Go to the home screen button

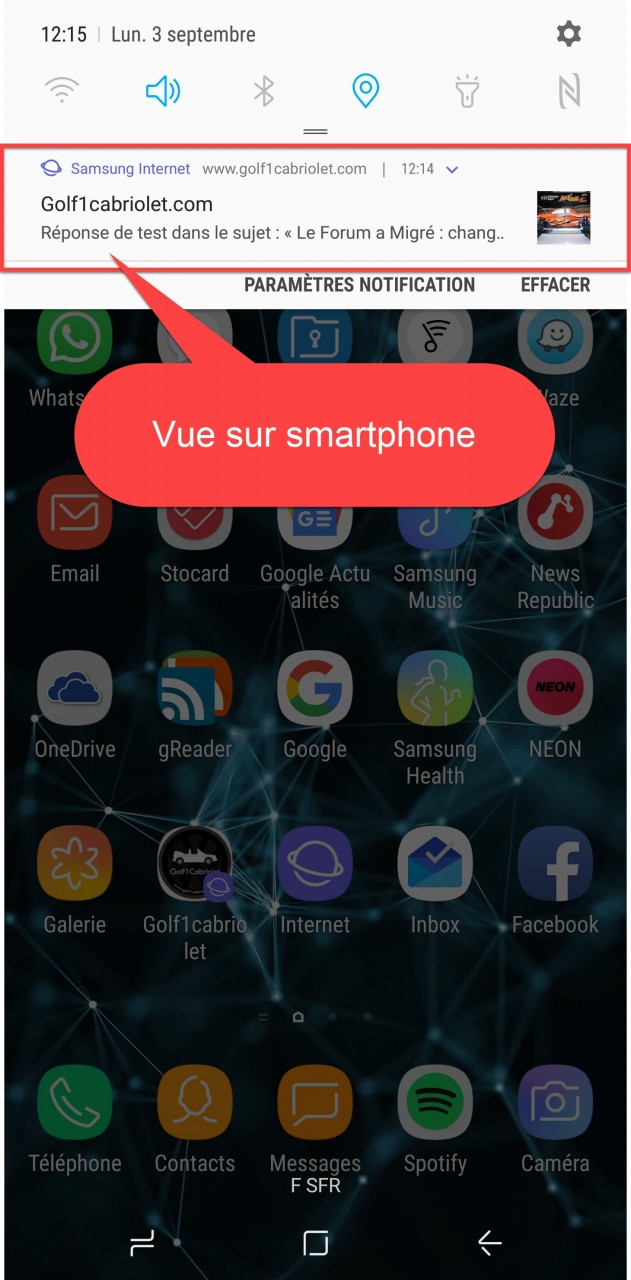pyautogui.click(x=315, y=1242)
